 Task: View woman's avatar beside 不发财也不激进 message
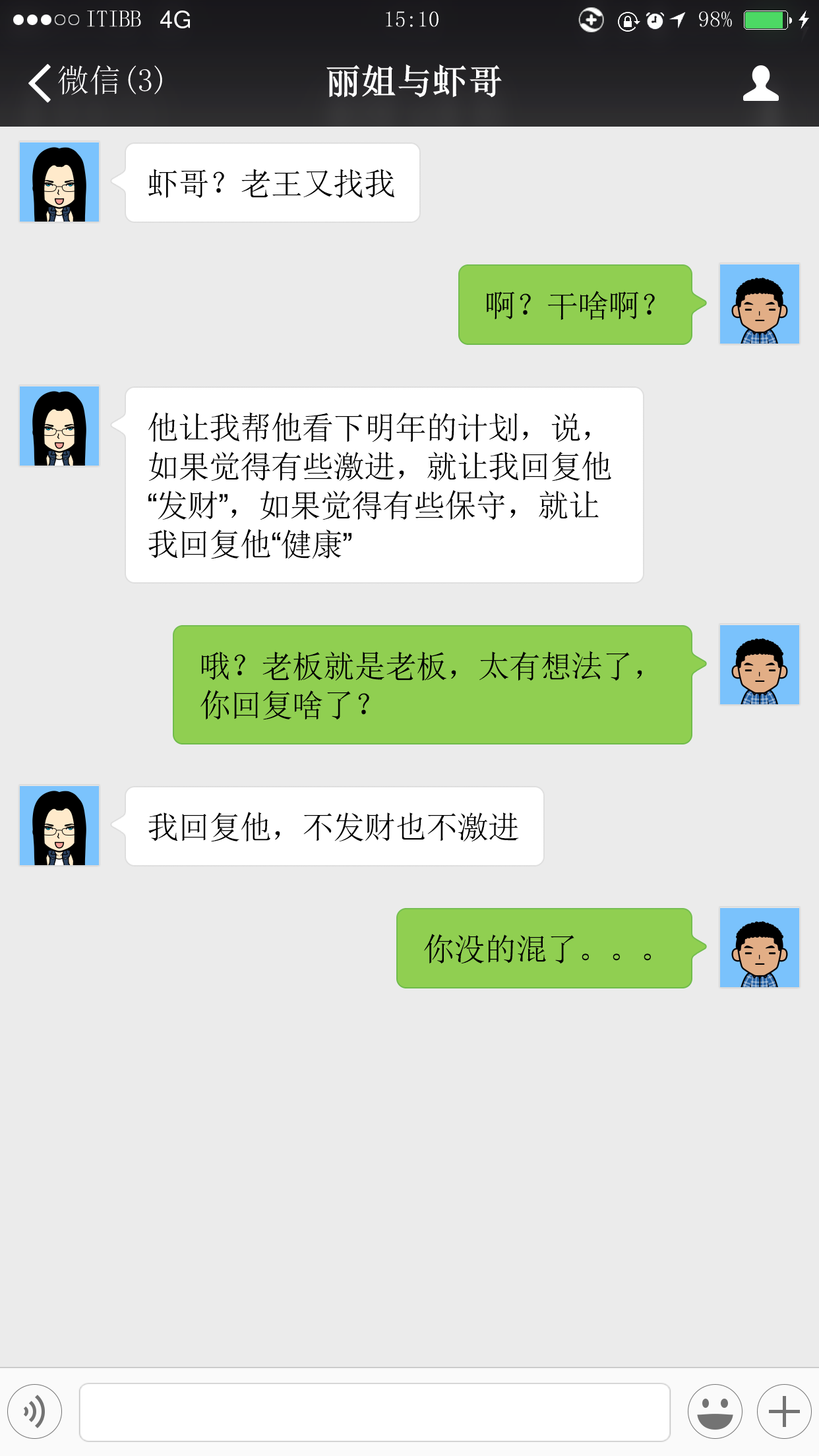coord(59,825)
